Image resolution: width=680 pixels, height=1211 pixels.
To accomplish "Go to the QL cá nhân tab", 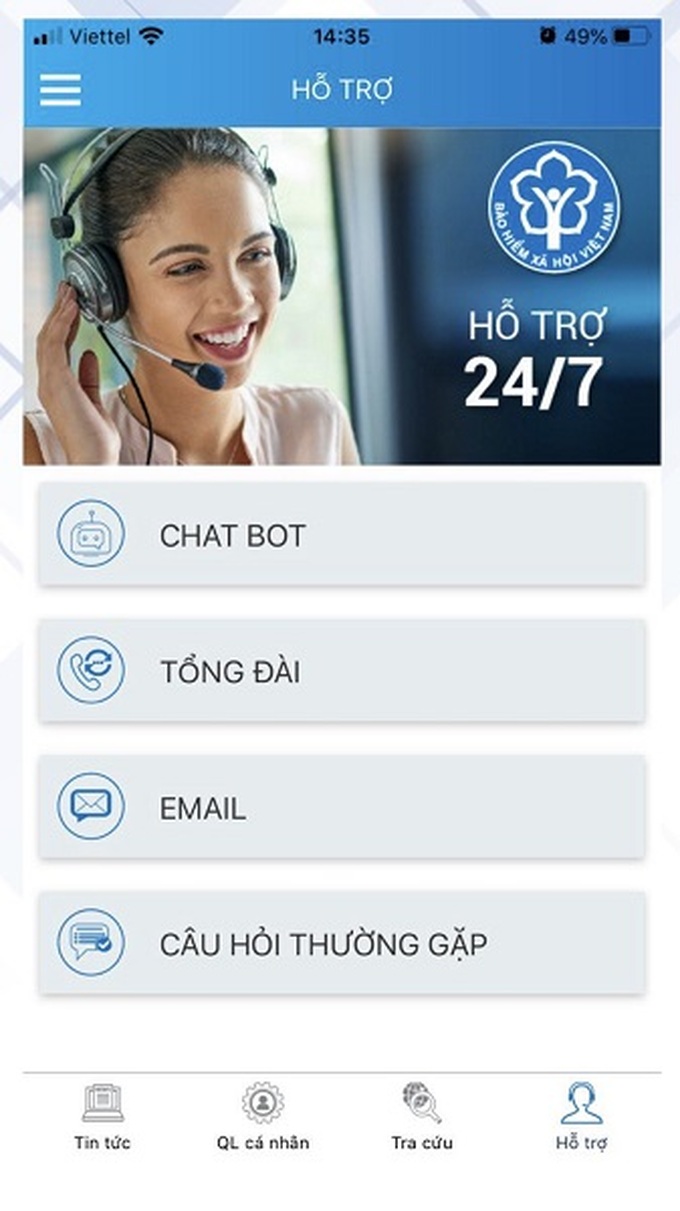I will [x=262, y=1116].
